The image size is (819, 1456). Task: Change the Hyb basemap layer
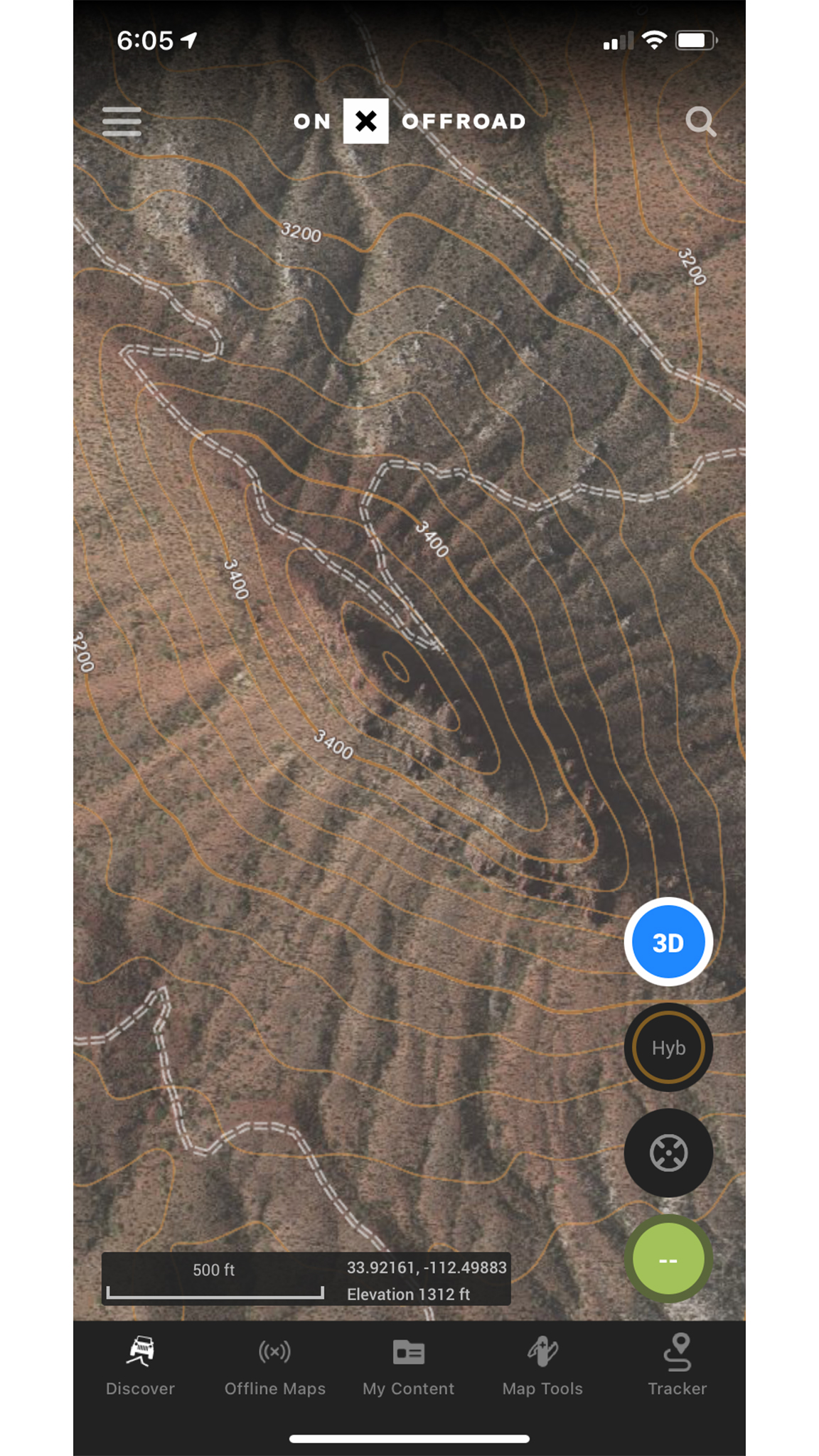pos(668,1047)
